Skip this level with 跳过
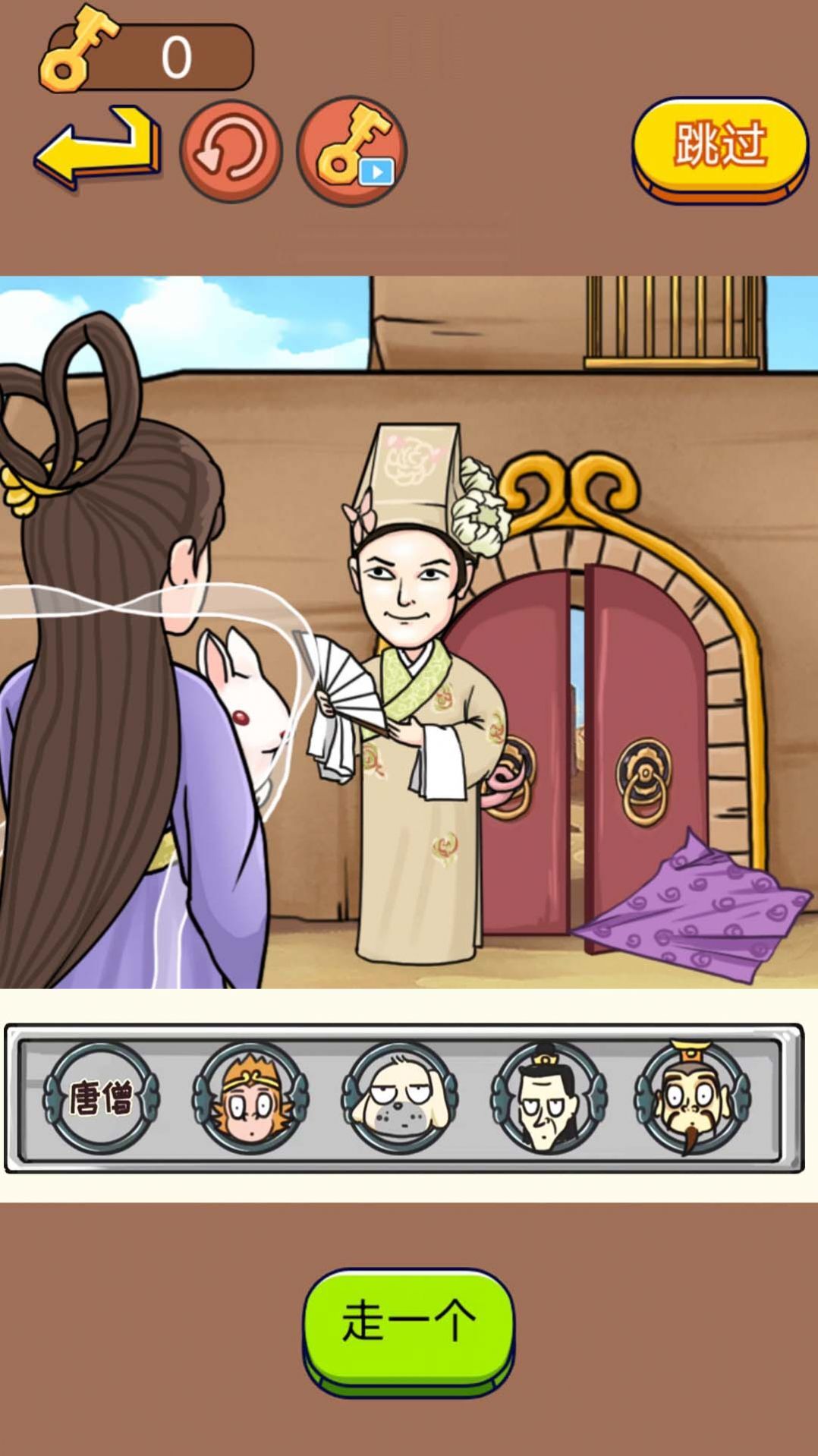 coord(719,146)
